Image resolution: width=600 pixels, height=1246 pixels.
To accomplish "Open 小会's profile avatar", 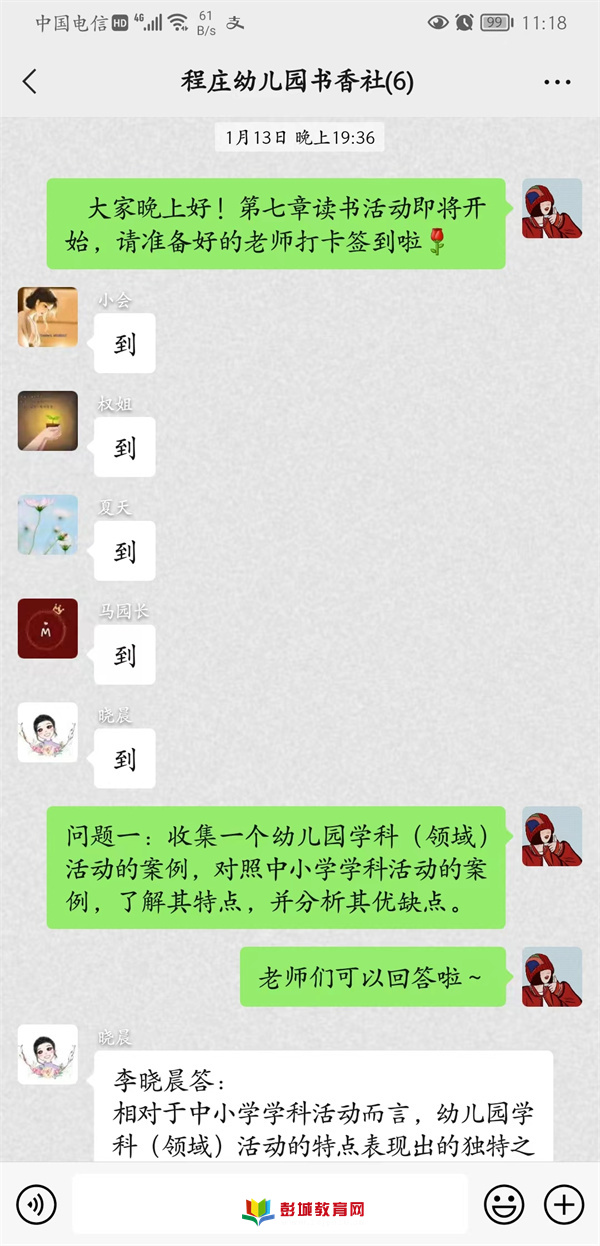I will pyautogui.click(x=47, y=317).
